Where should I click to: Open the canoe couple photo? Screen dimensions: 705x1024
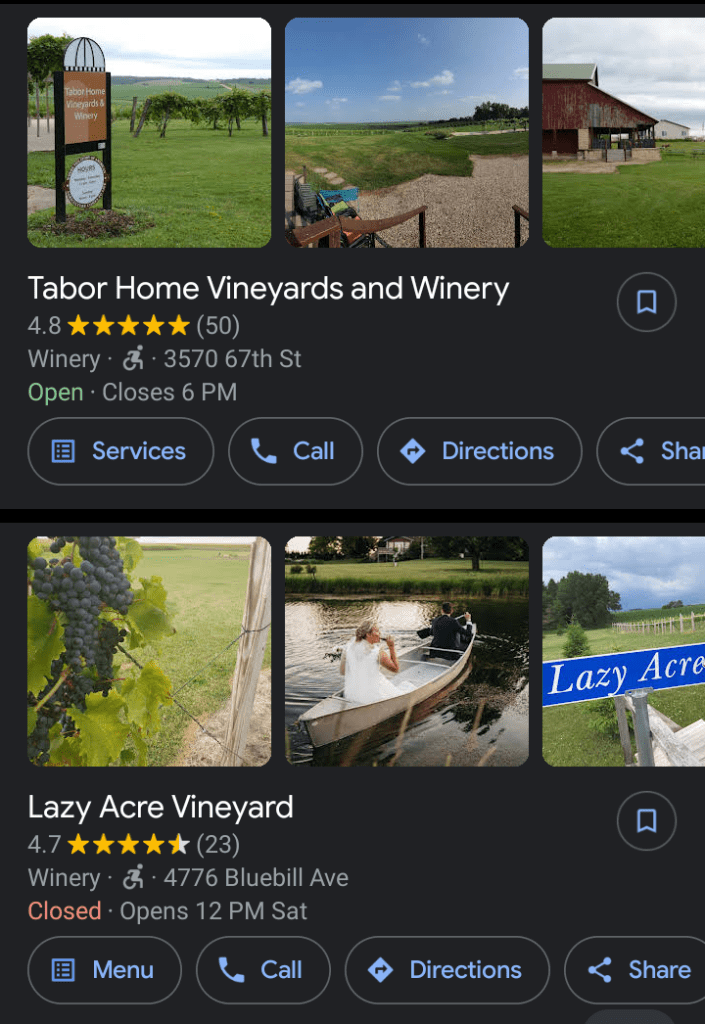click(x=407, y=651)
